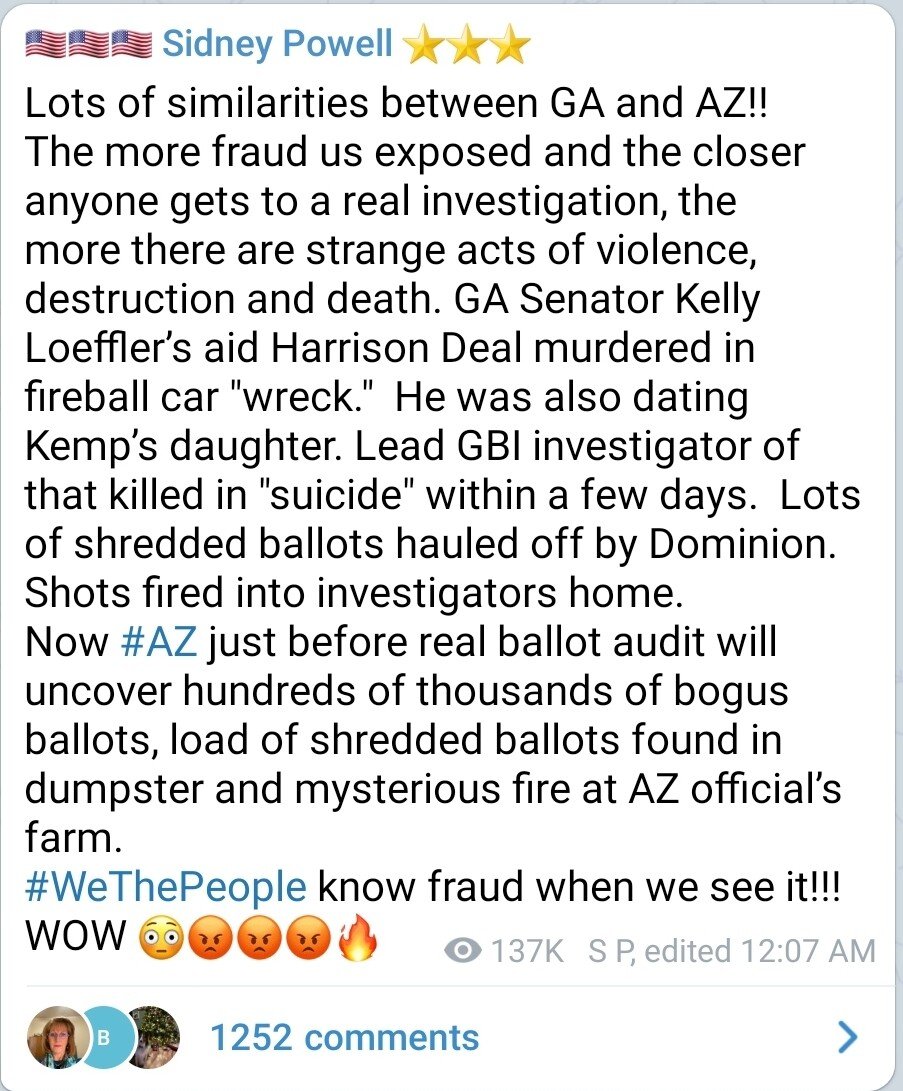Open the 1252 comments thread

pyautogui.click(x=343, y=1037)
